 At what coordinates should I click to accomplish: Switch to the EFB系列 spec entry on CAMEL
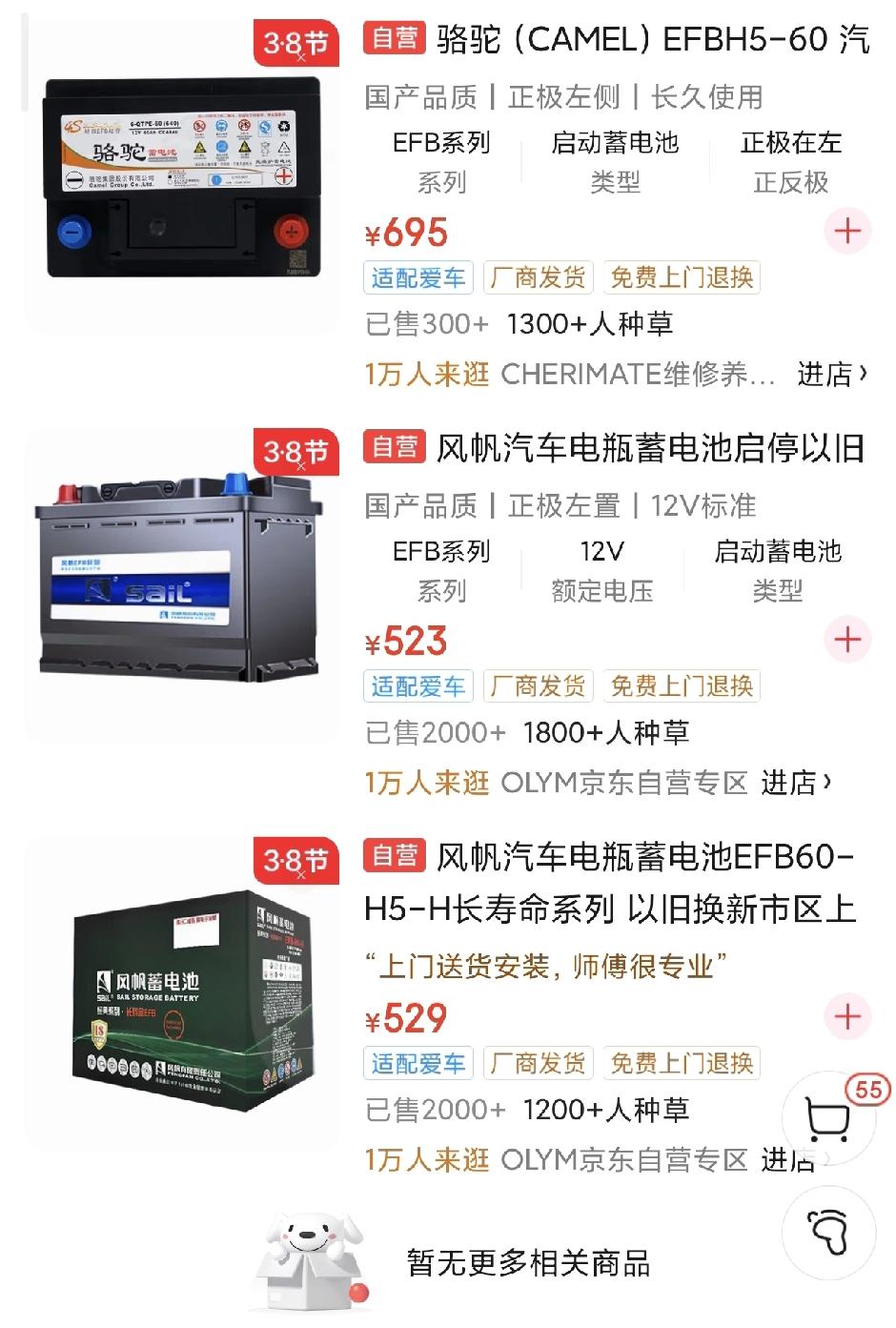pyautogui.click(x=443, y=159)
